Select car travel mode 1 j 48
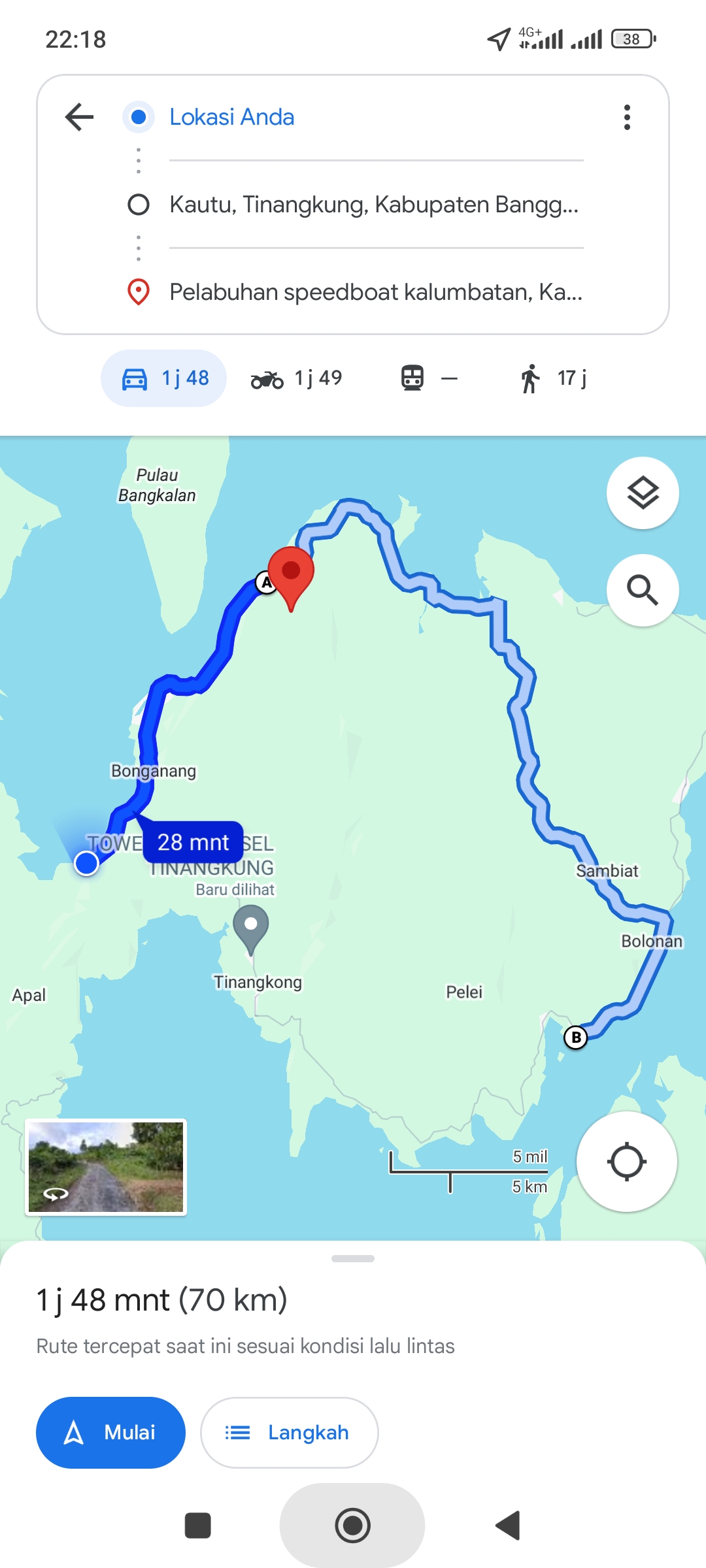Viewport: 706px width, 1568px height. pos(163,378)
